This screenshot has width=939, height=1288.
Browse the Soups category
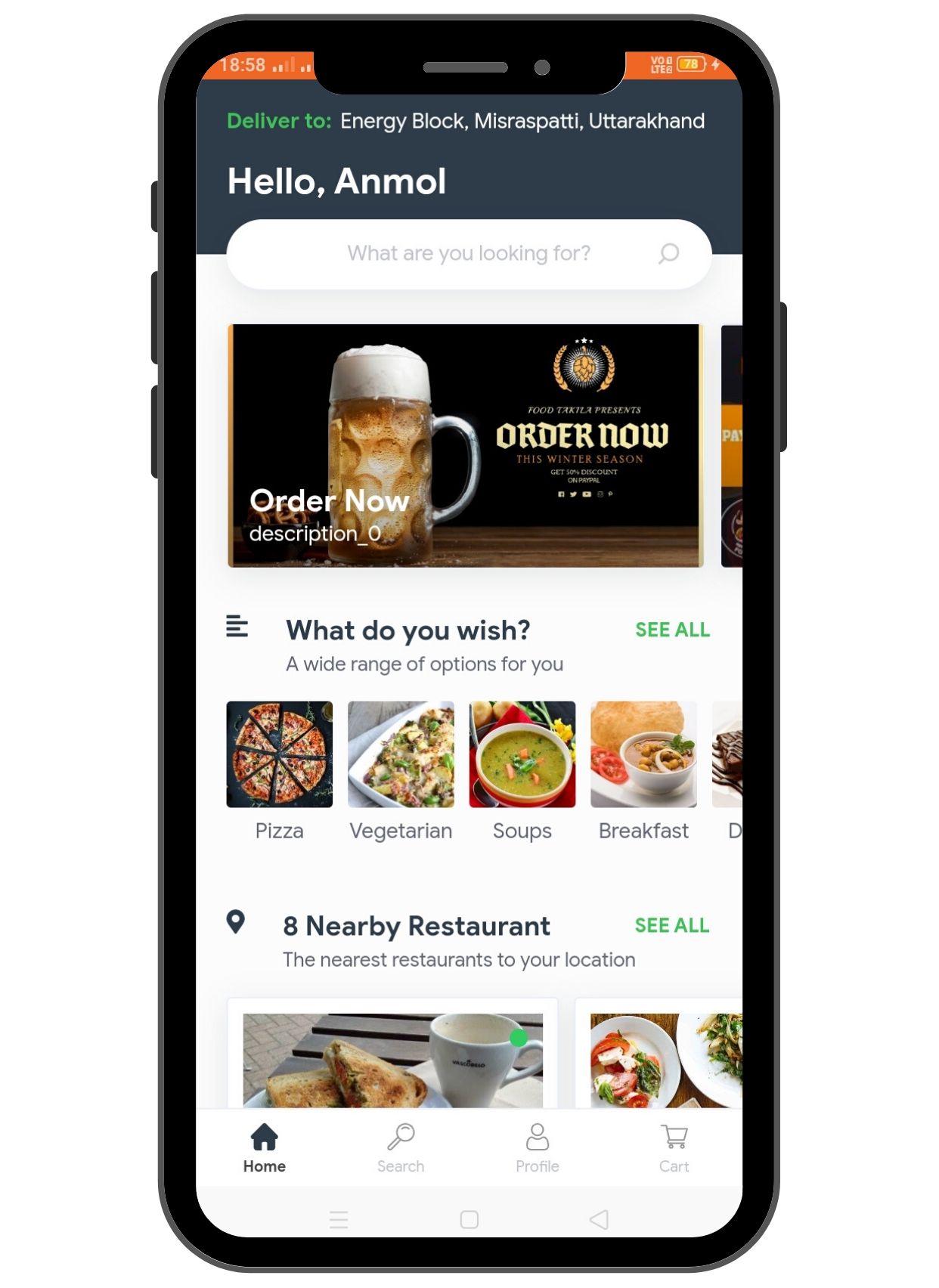pos(522,754)
